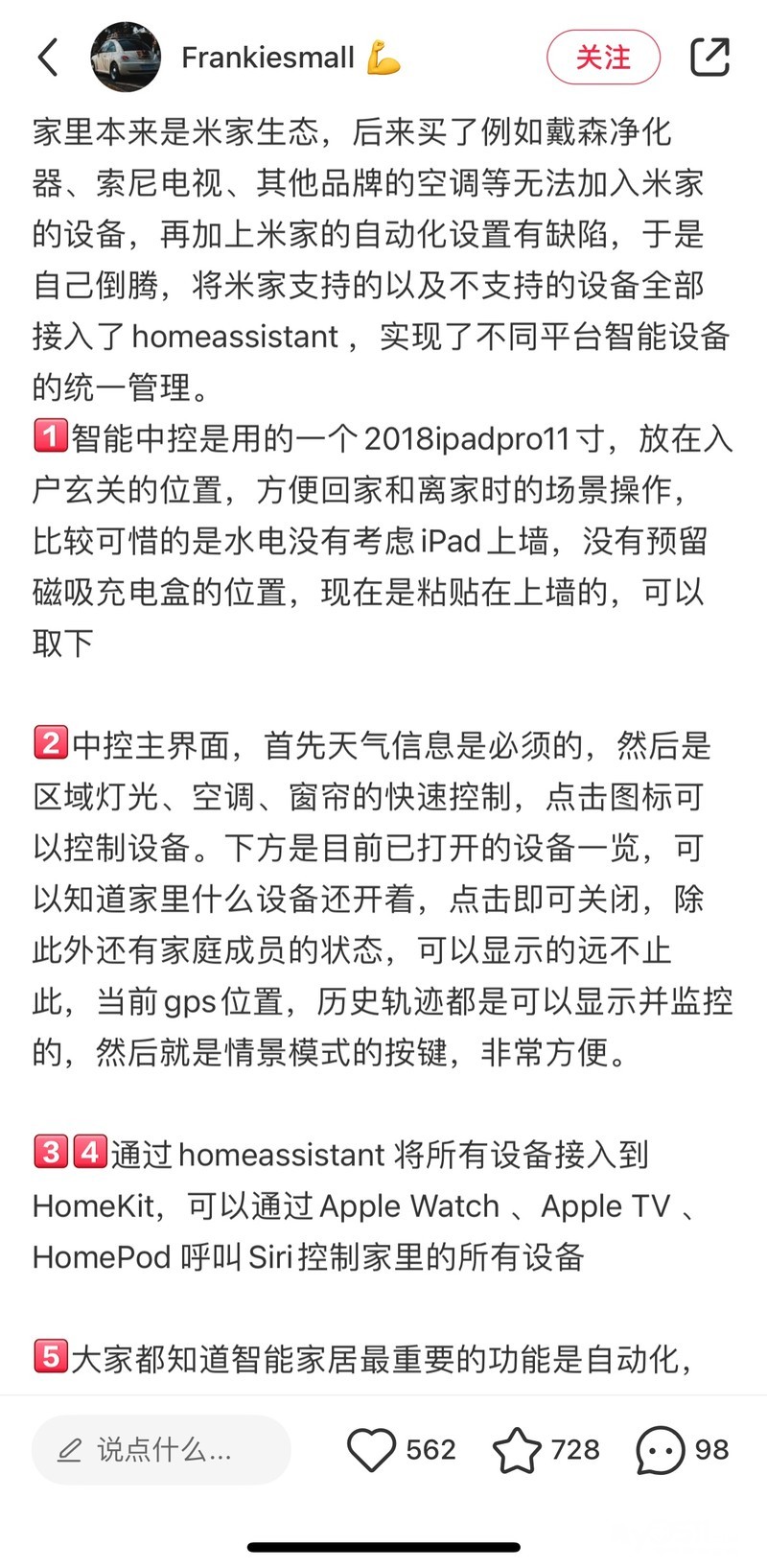
Task: Like this post with the heart icon
Action: 371,1449
